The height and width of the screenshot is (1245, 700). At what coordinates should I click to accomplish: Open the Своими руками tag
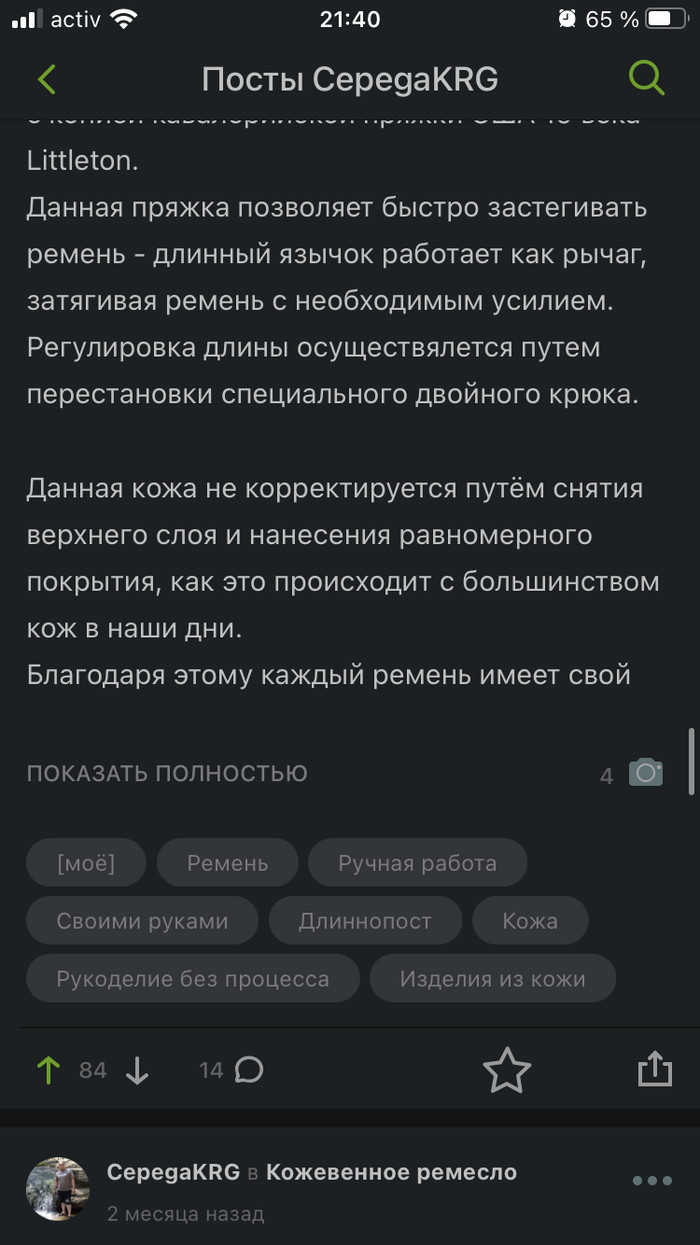pyautogui.click(x=142, y=921)
